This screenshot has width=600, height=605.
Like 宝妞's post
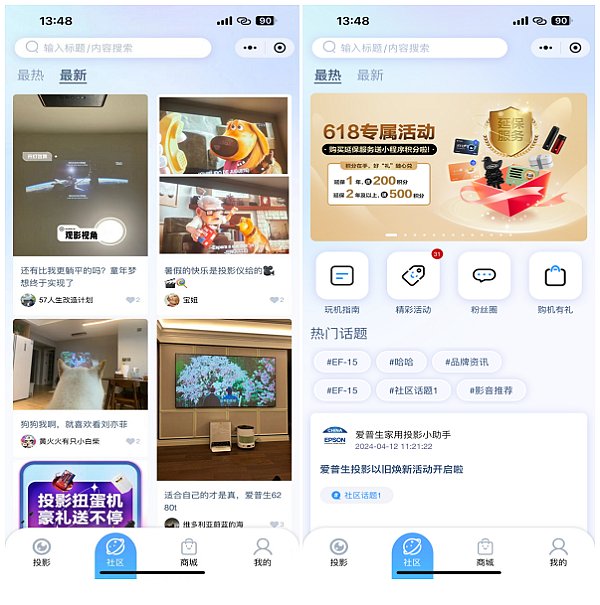tap(275, 300)
